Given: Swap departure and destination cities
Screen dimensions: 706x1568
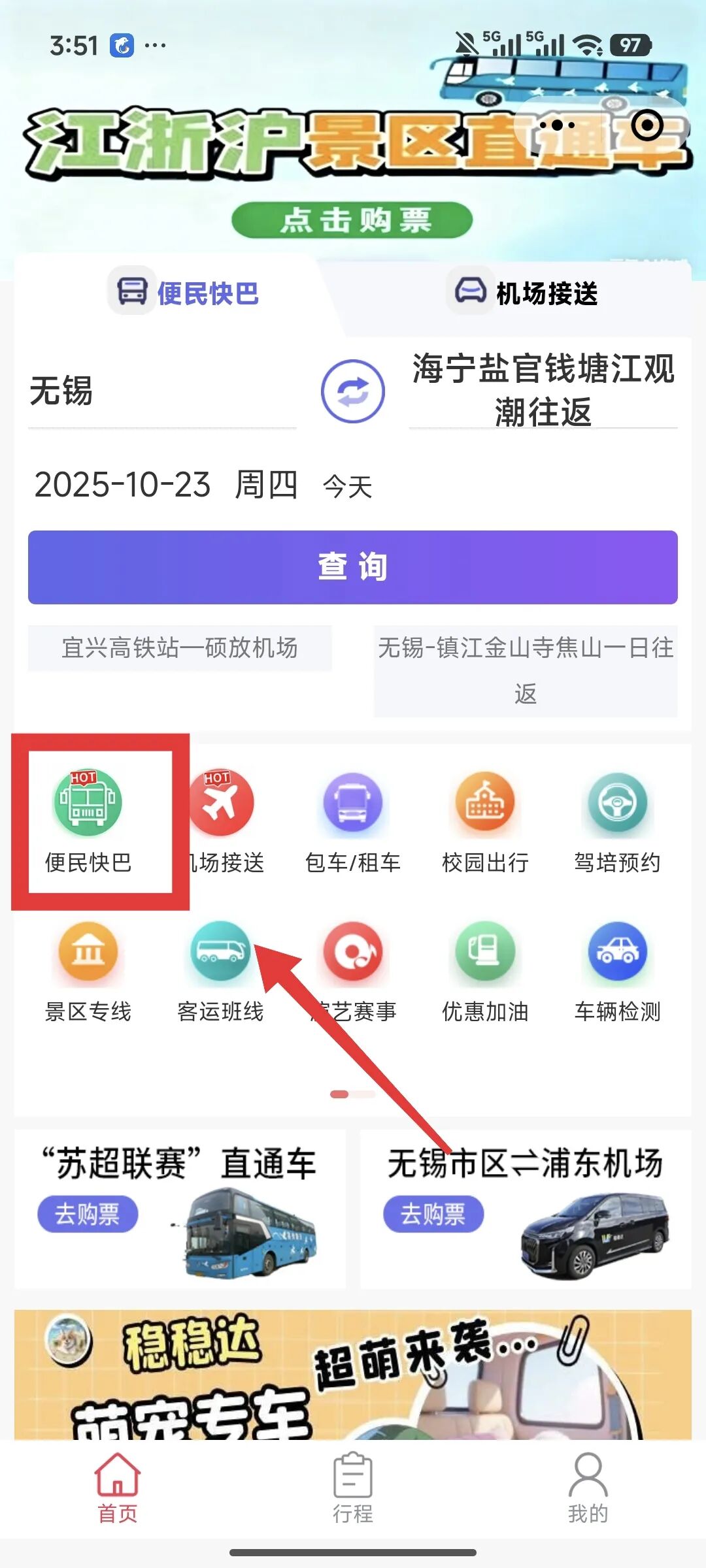Looking at the screenshot, I should 352,391.
